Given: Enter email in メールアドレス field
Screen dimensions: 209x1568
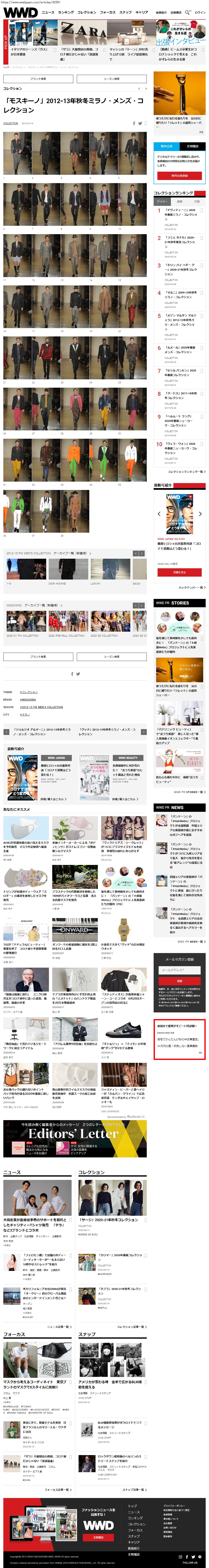Looking at the screenshot, I should [179, 970].
